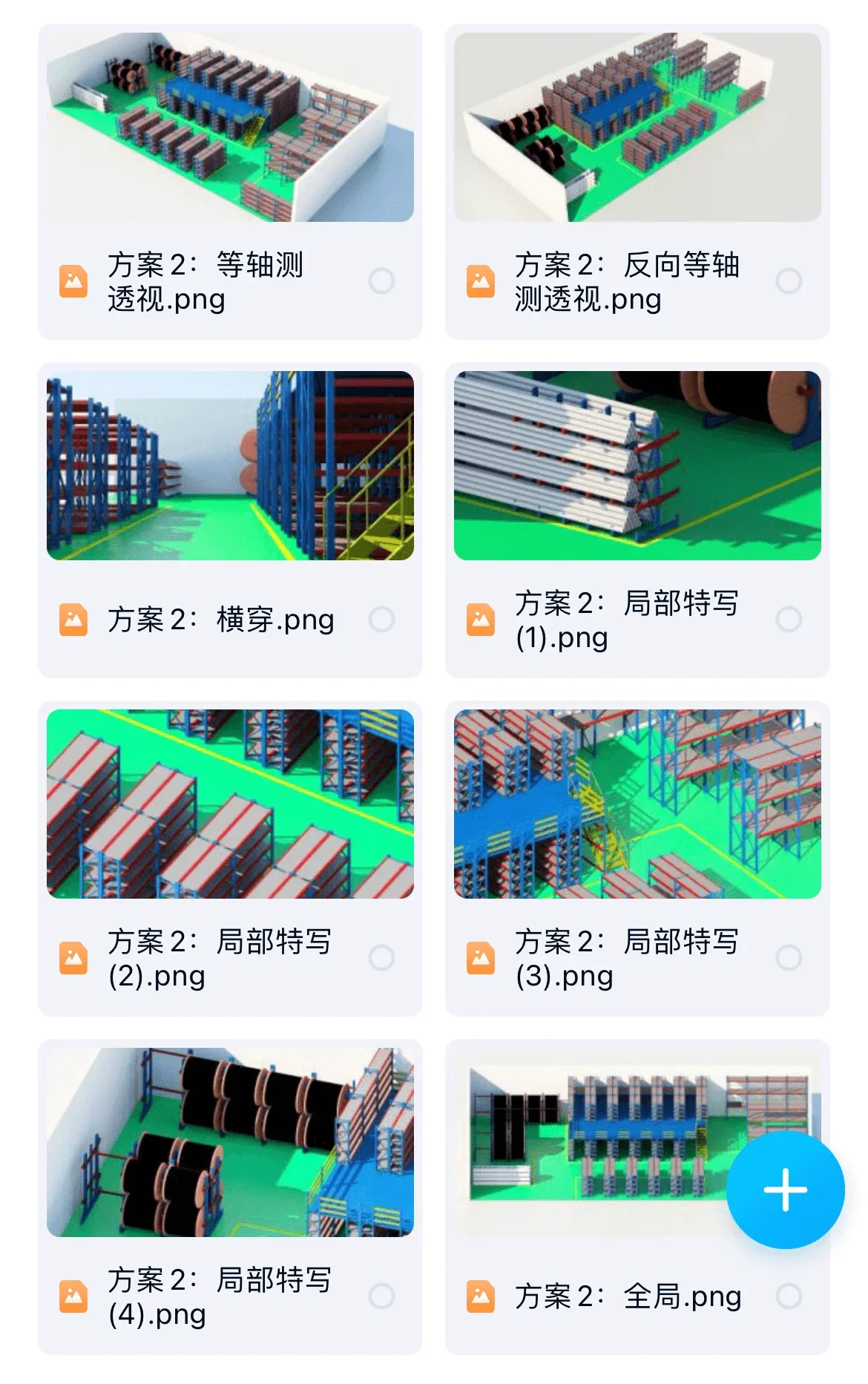Click the image icon beside 方案 2：局部特写 (4).png
Viewport: 868px width, 1384px height.
(x=73, y=1294)
